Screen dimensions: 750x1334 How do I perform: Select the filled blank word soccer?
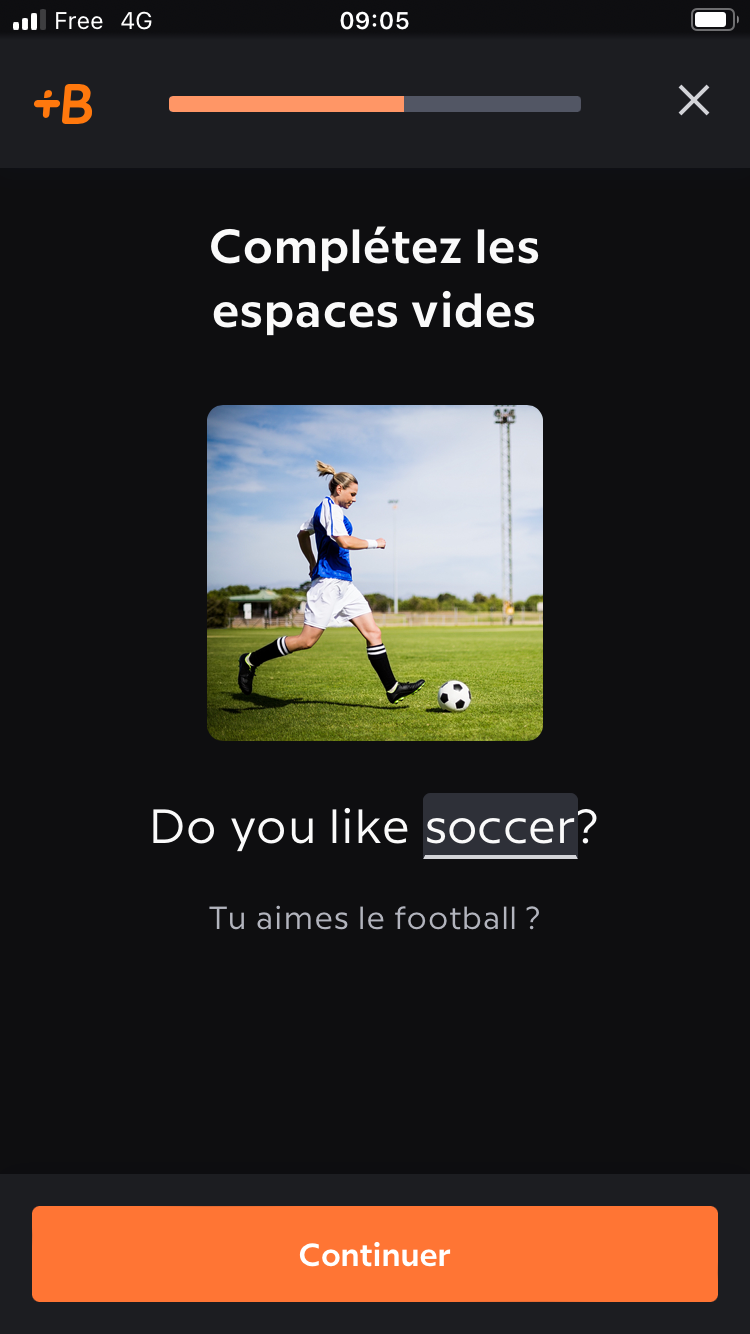(x=500, y=826)
